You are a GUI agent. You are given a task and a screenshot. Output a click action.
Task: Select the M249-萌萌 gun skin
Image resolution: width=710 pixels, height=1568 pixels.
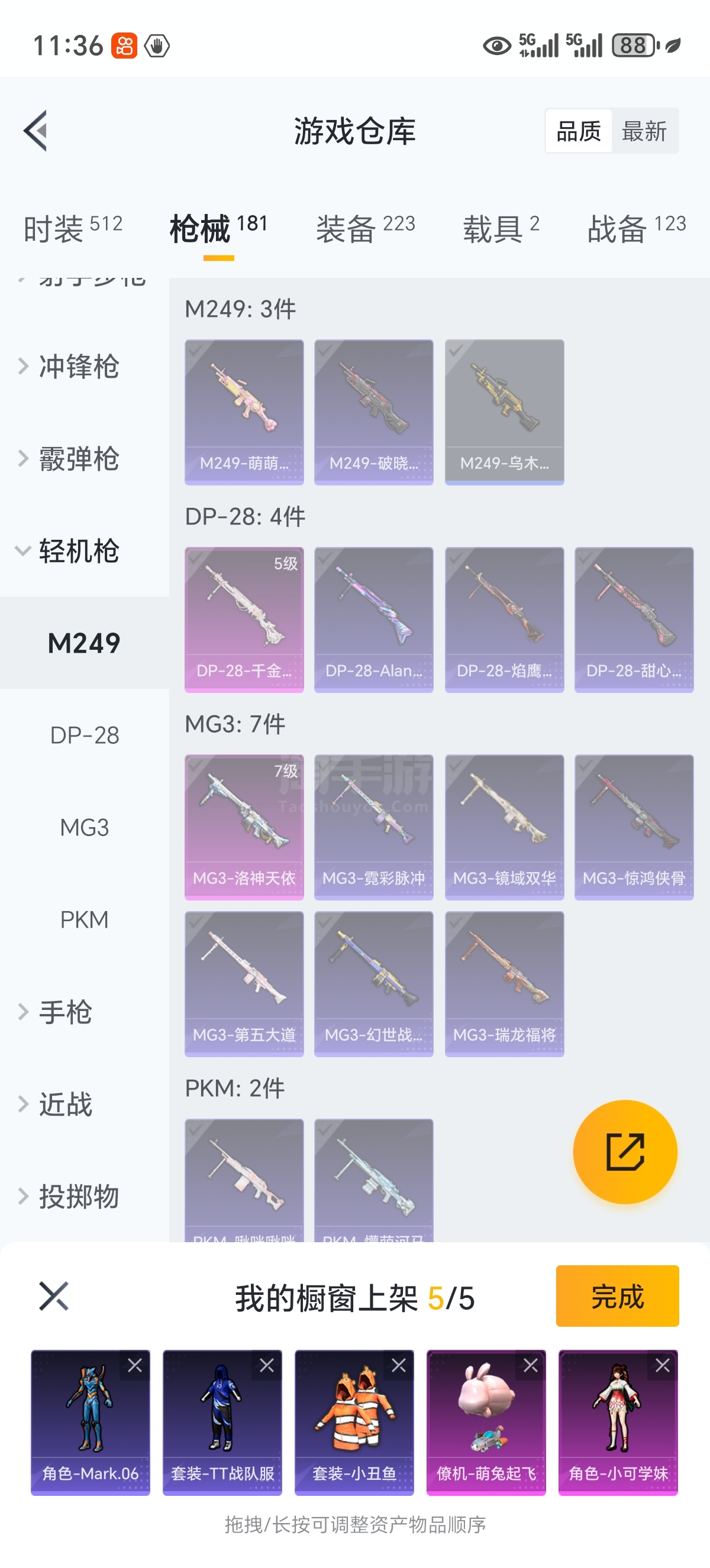coord(244,412)
